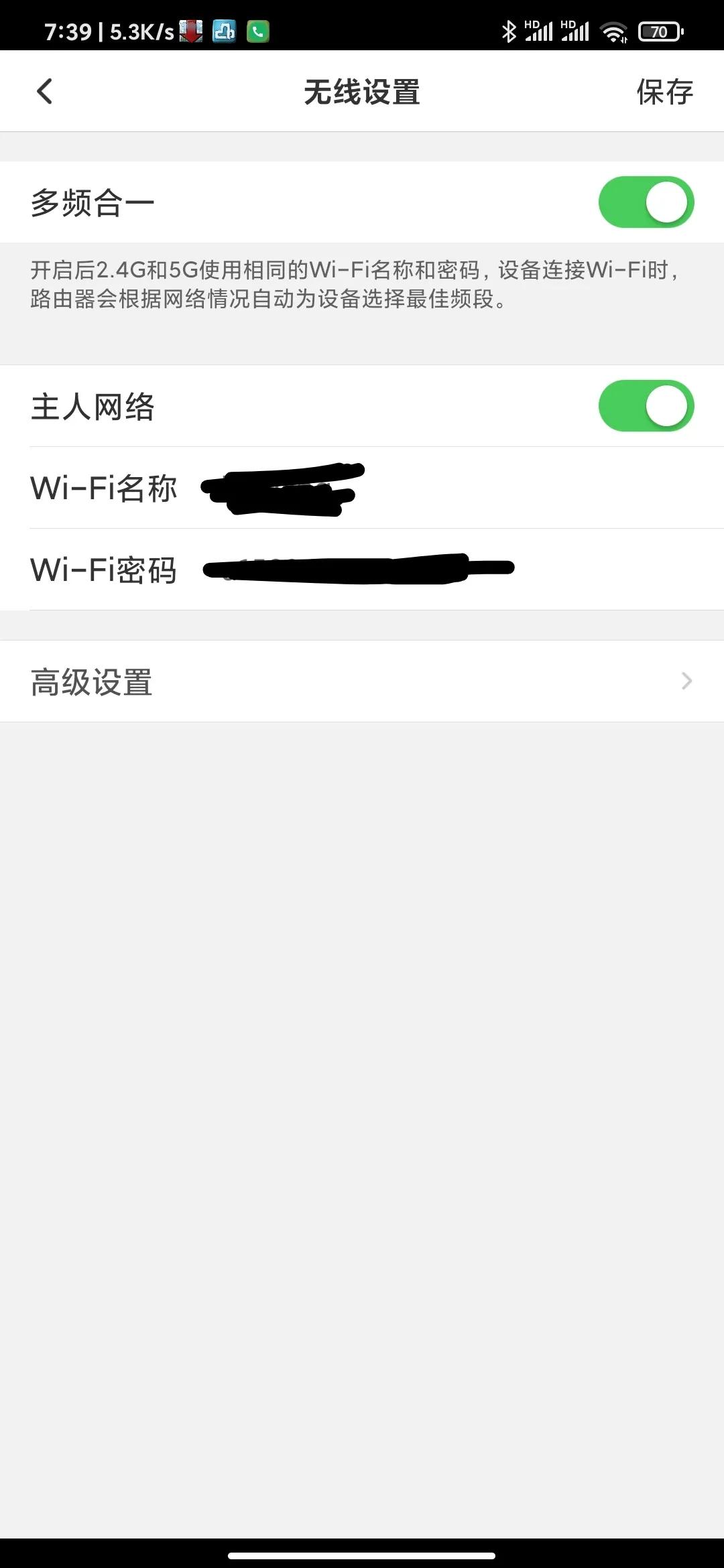Turn off the 主人网络 switch
The height and width of the screenshot is (1568, 724).
[x=646, y=405]
